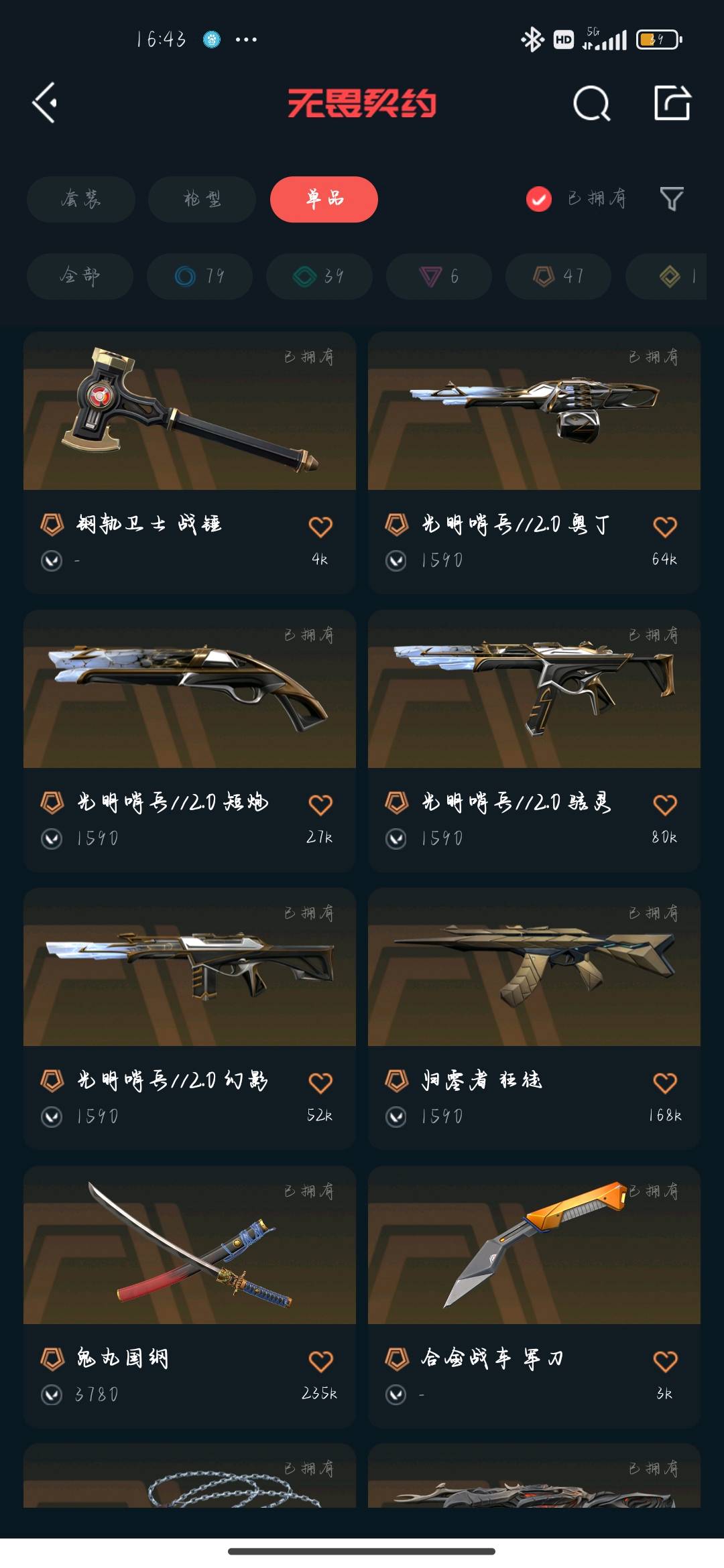Open the 钢轨卫士 战锤 card
Screen dimensions: 724x1568
[x=190, y=462]
